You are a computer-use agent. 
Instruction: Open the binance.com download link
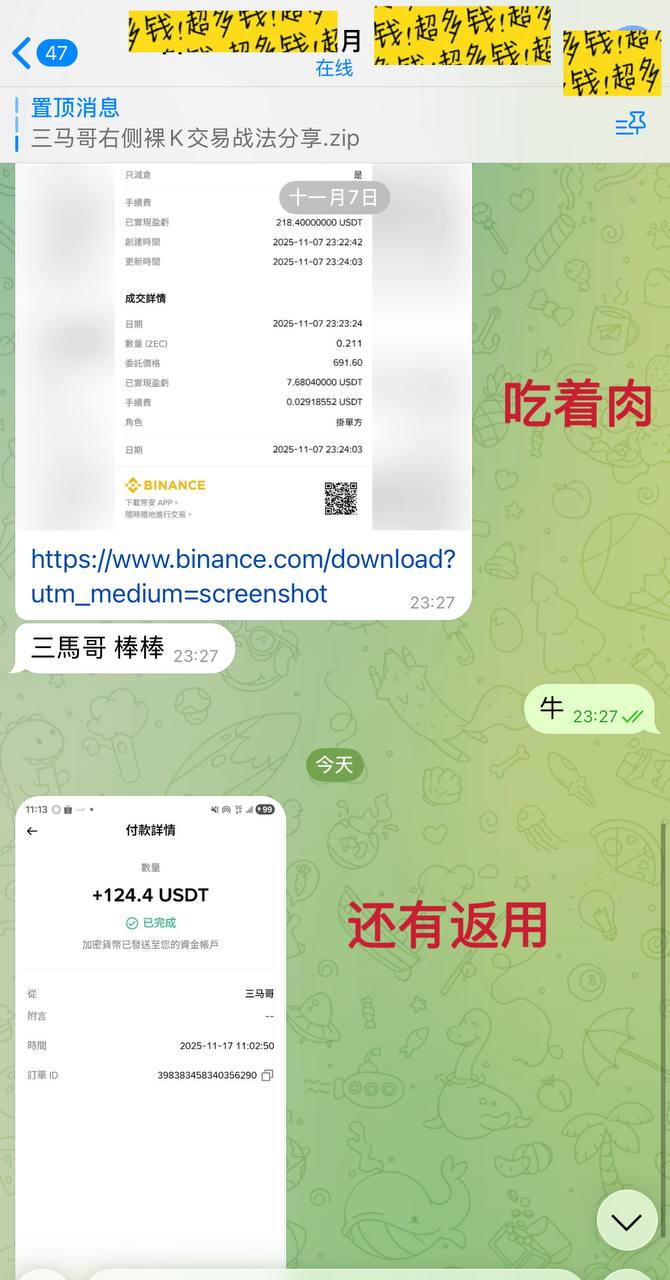point(243,575)
